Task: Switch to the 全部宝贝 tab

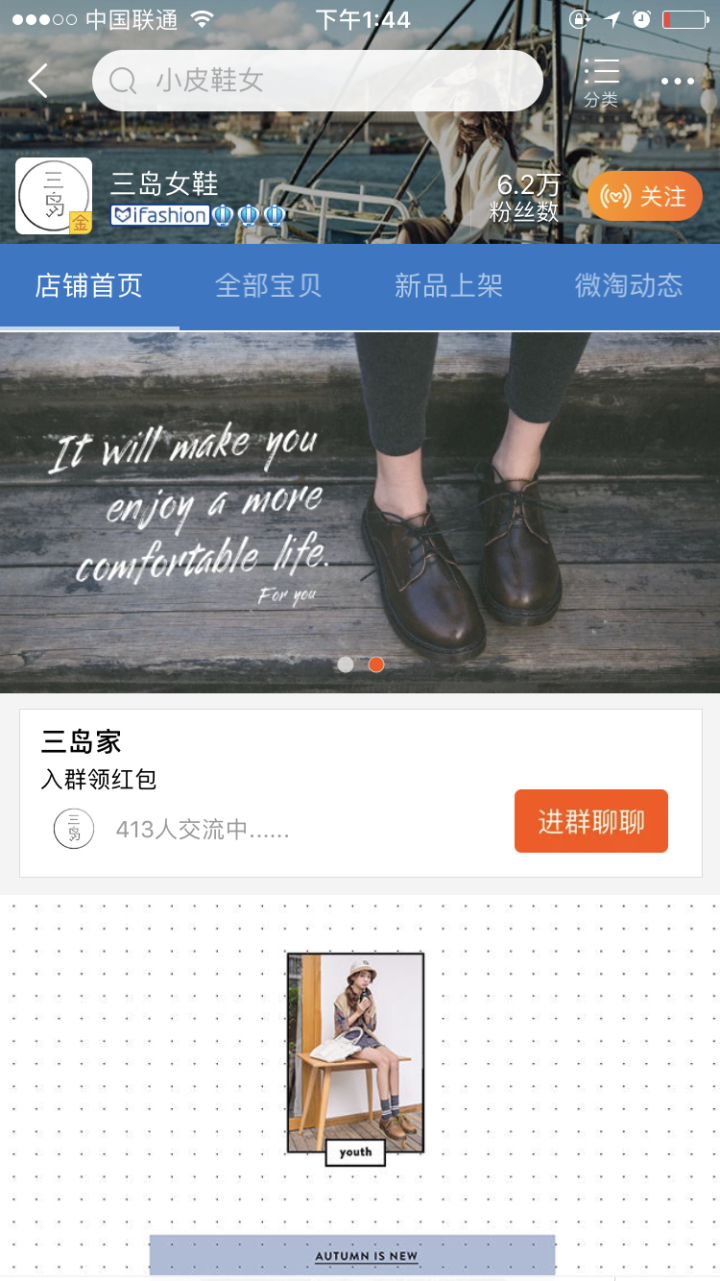Action: pos(268,286)
